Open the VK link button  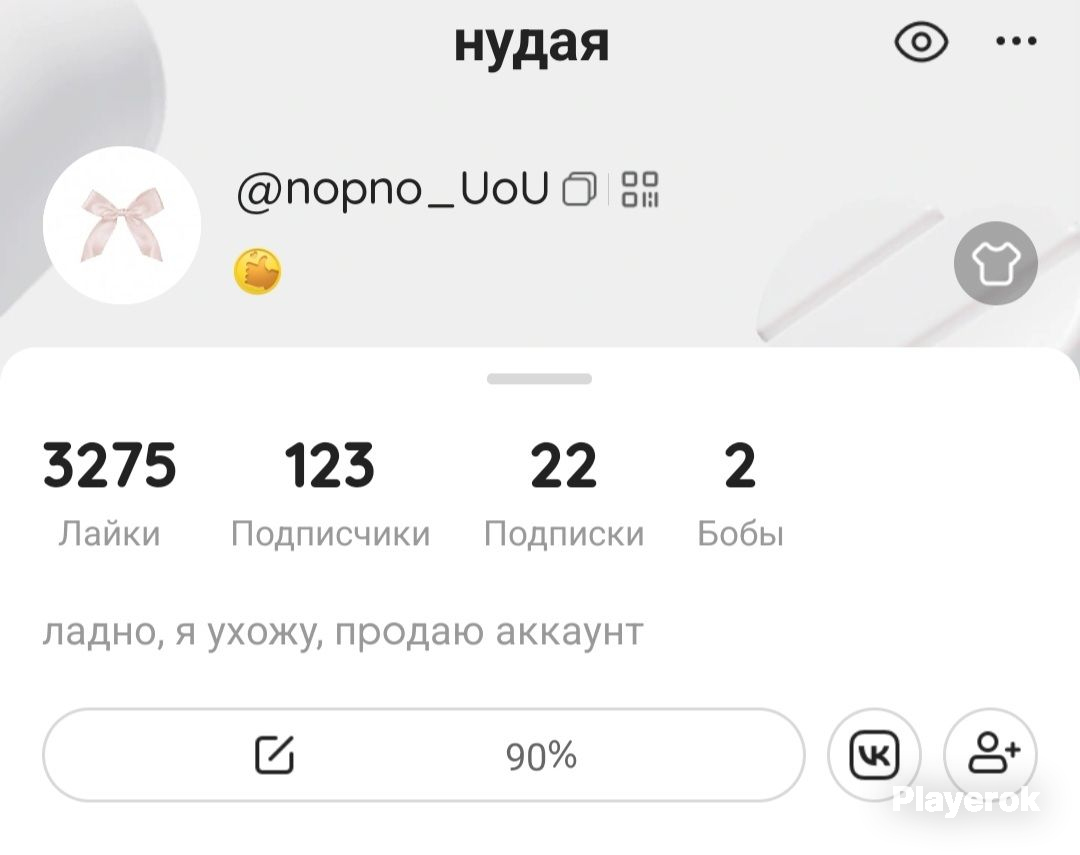[x=874, y=755]
